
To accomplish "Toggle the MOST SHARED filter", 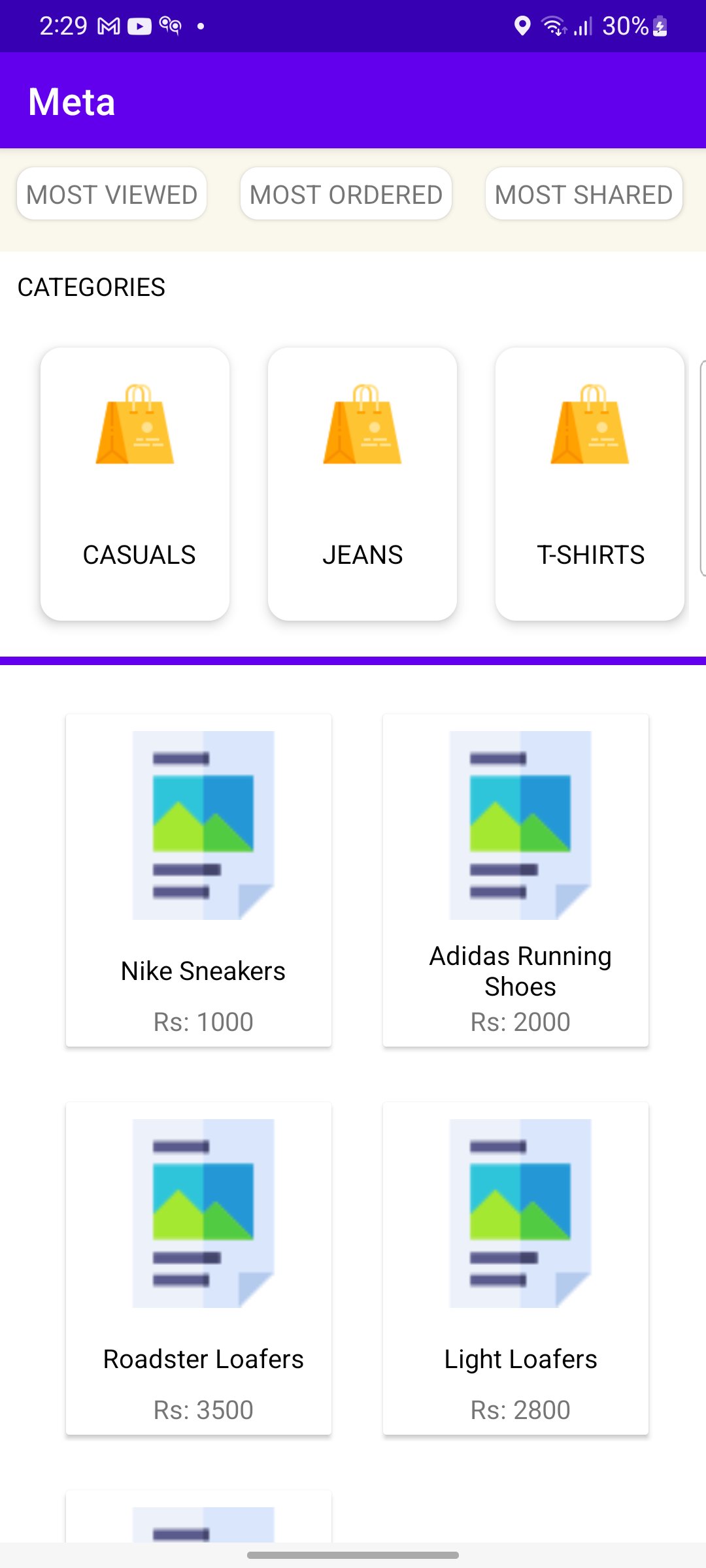I will 584,193.
